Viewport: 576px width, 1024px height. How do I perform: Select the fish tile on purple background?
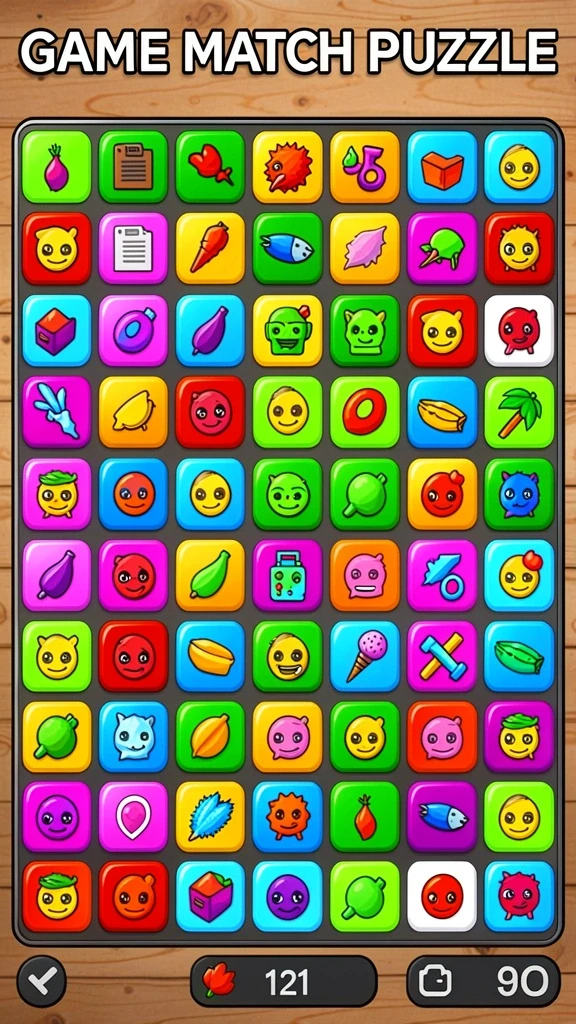click(x=442, y=816)
